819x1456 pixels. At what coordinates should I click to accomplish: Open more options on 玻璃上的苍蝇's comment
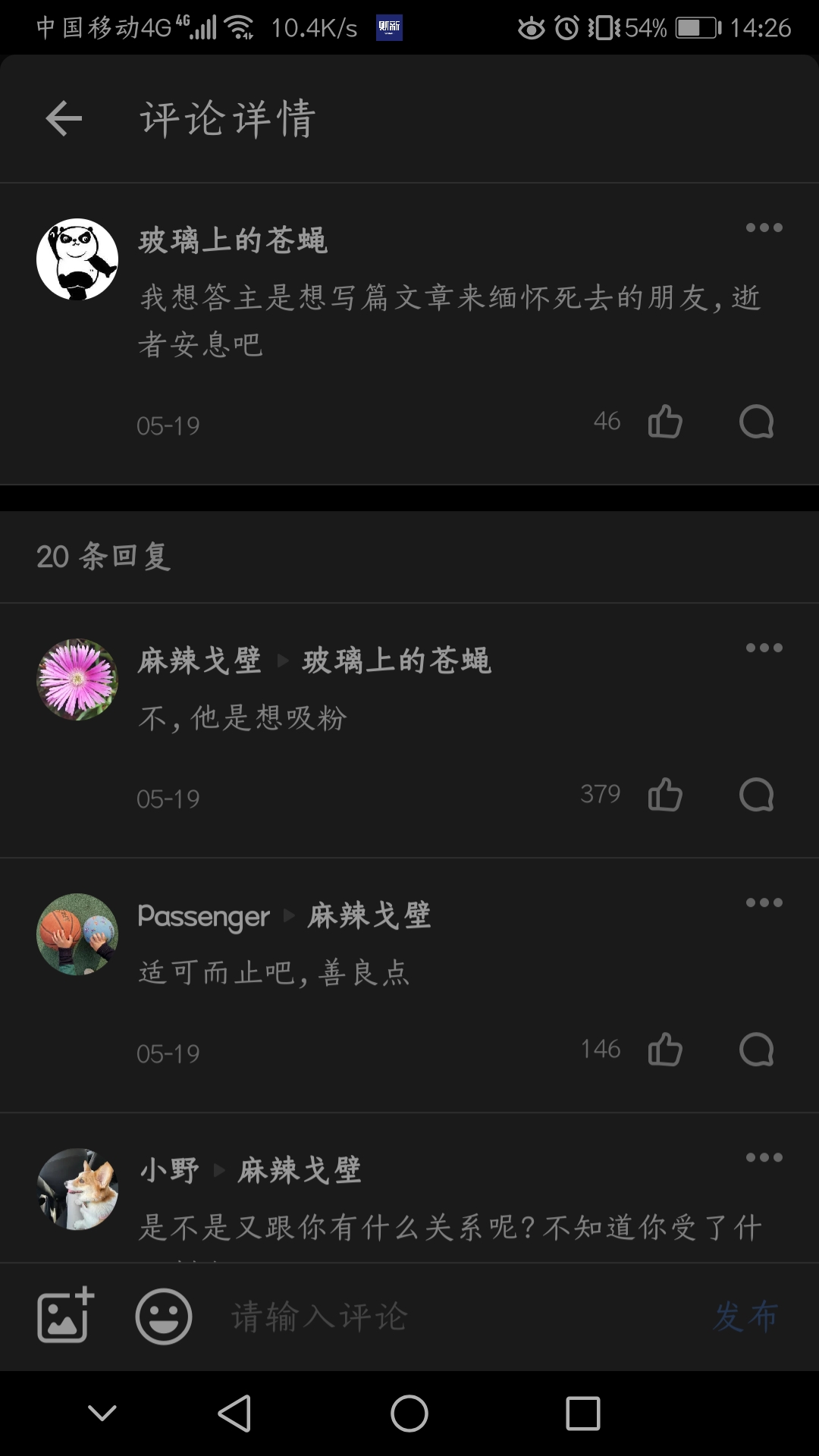coord(764,227)
